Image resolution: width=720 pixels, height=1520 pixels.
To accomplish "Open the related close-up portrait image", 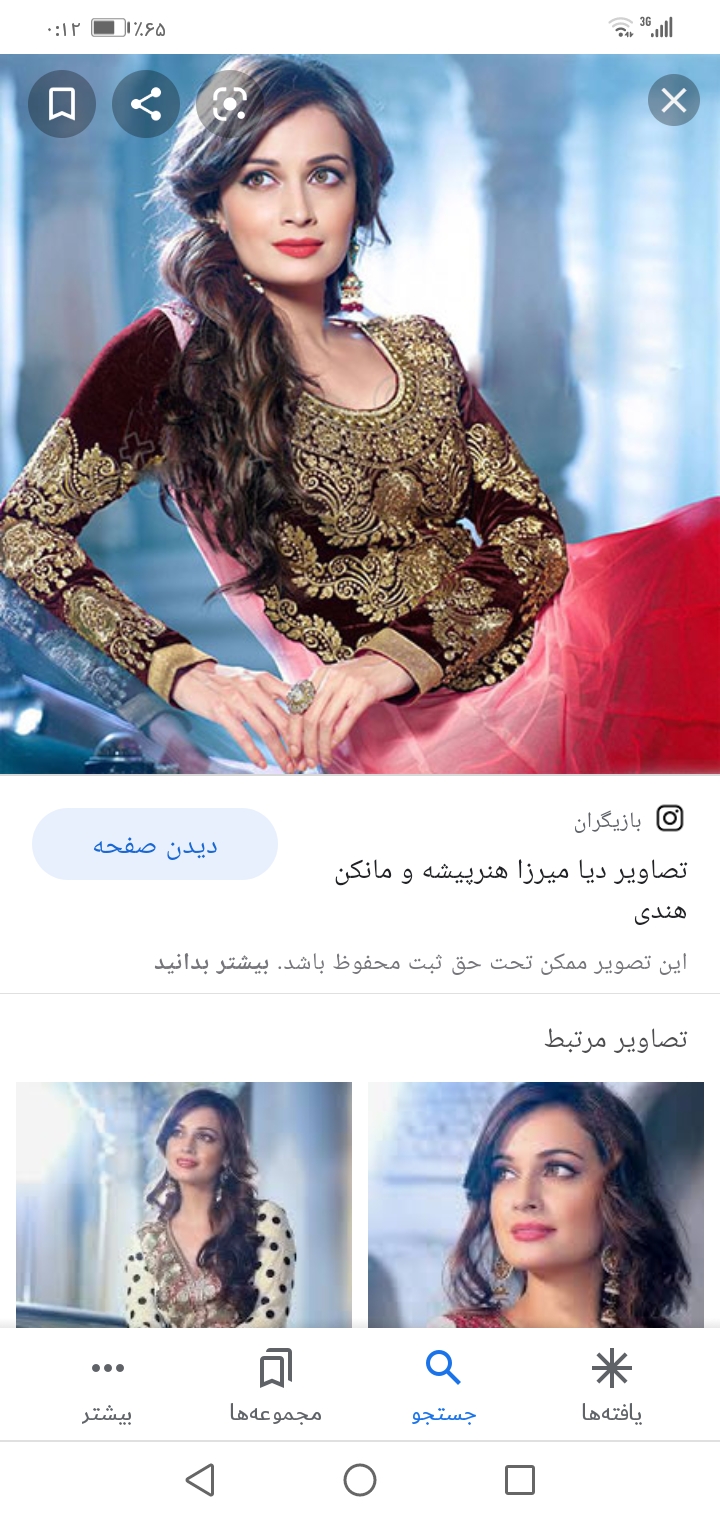I will click(x=536, y=1205).
